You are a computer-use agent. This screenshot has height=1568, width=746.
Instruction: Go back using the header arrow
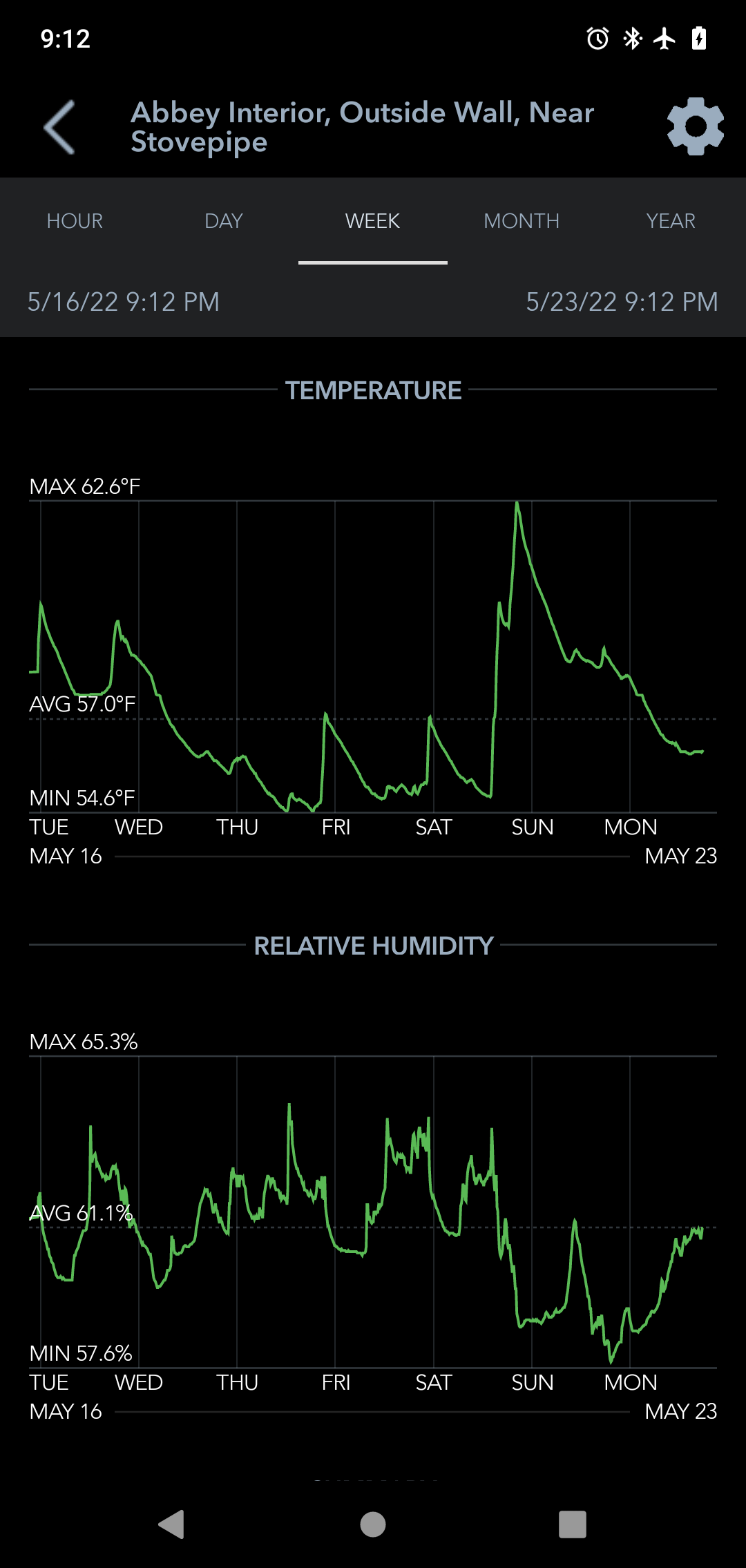59,127
